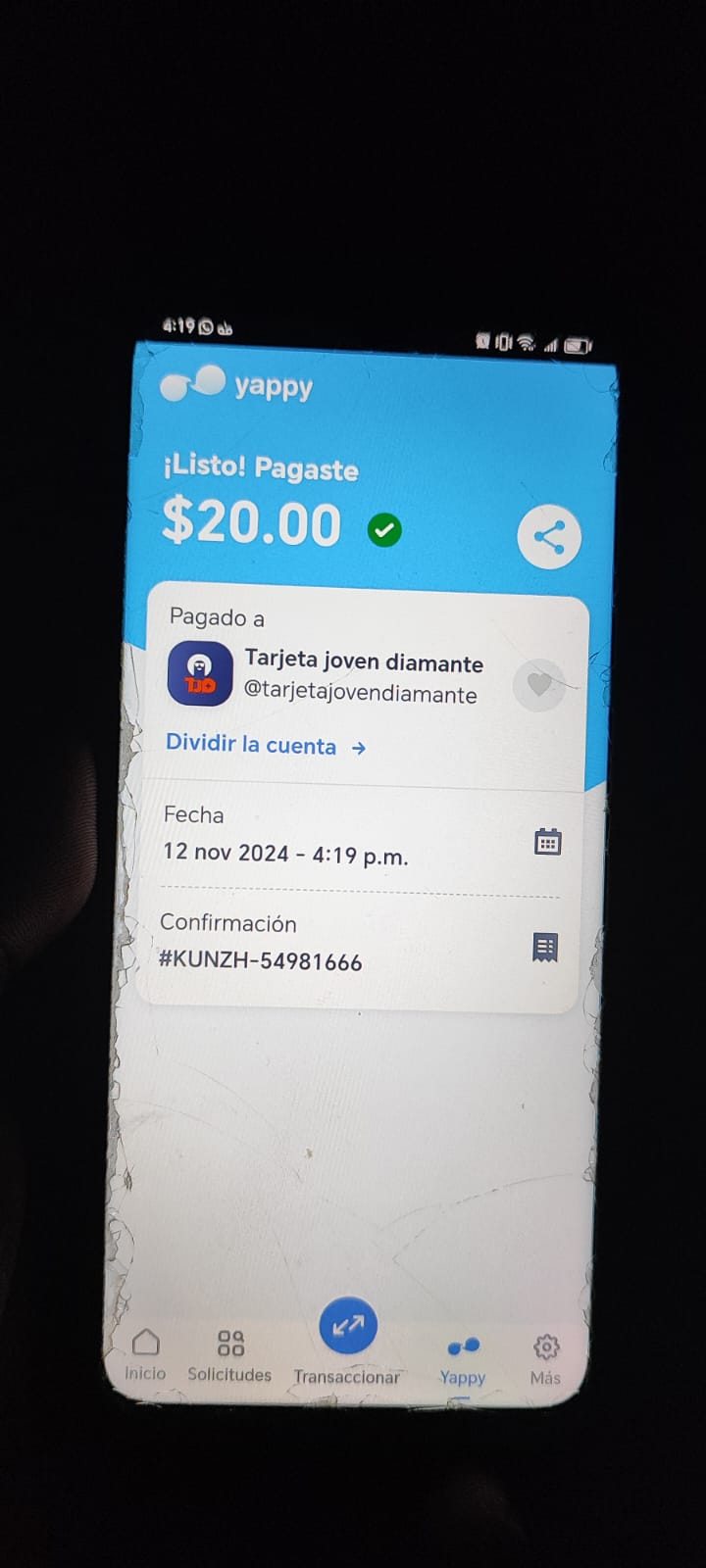The image size is (706, 1568).
Task: Tap the receipt icon beside Confirmación
Action: (545, 947)
